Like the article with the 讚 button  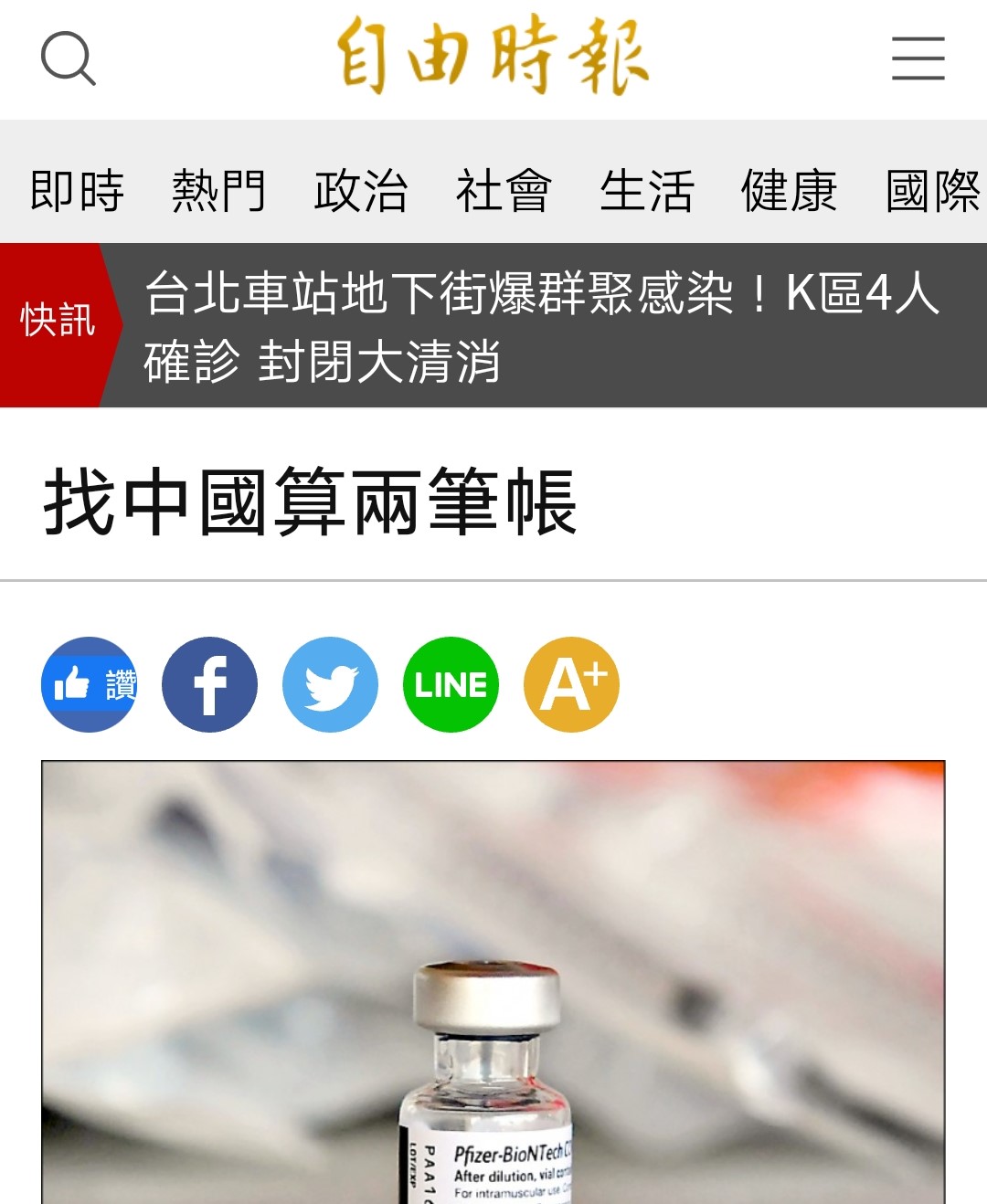click(90, 684)
